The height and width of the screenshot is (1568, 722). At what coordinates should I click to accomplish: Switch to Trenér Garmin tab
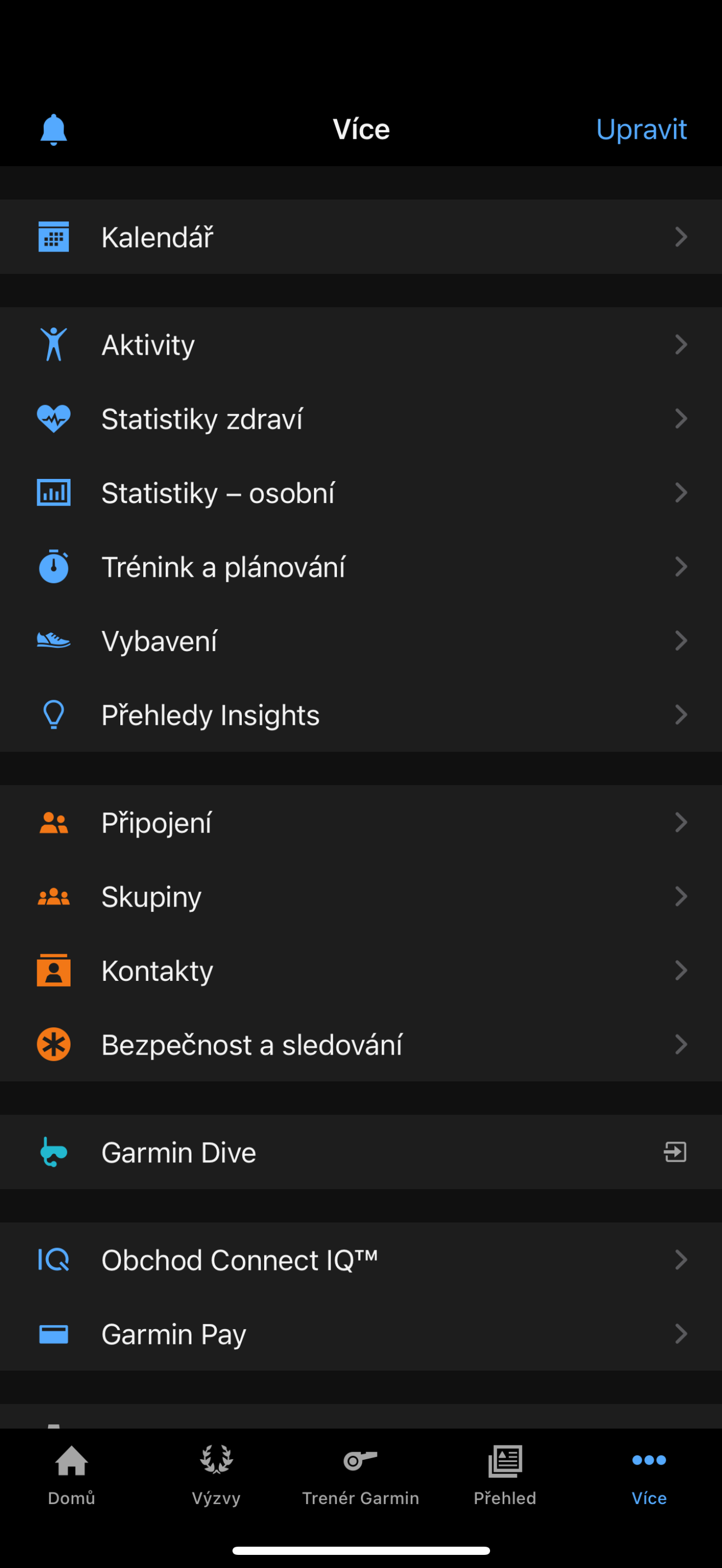360,1476
